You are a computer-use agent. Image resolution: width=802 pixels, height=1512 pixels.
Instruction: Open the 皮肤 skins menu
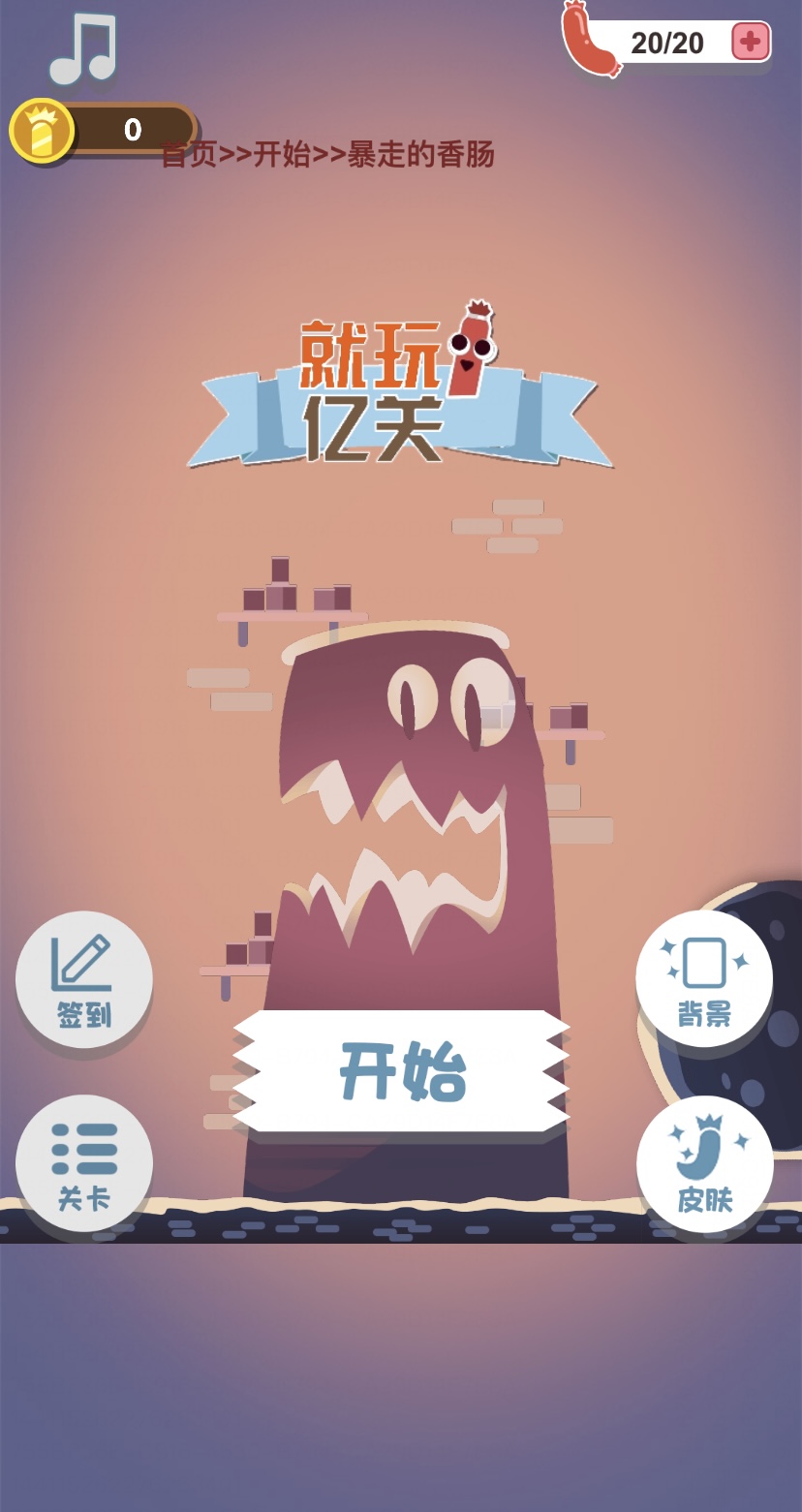(704, 1164)
